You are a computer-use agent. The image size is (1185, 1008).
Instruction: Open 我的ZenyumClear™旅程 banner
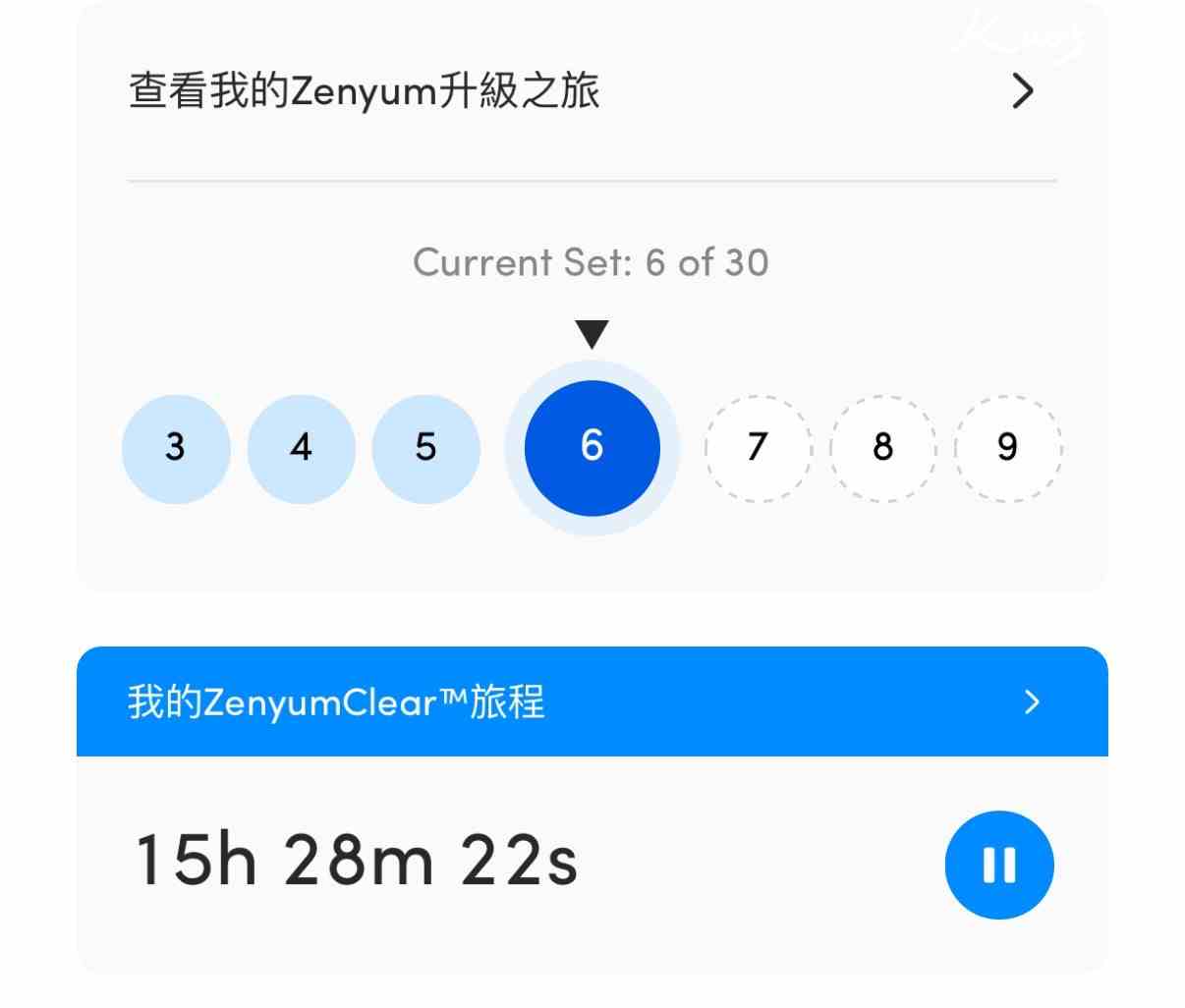592,701
